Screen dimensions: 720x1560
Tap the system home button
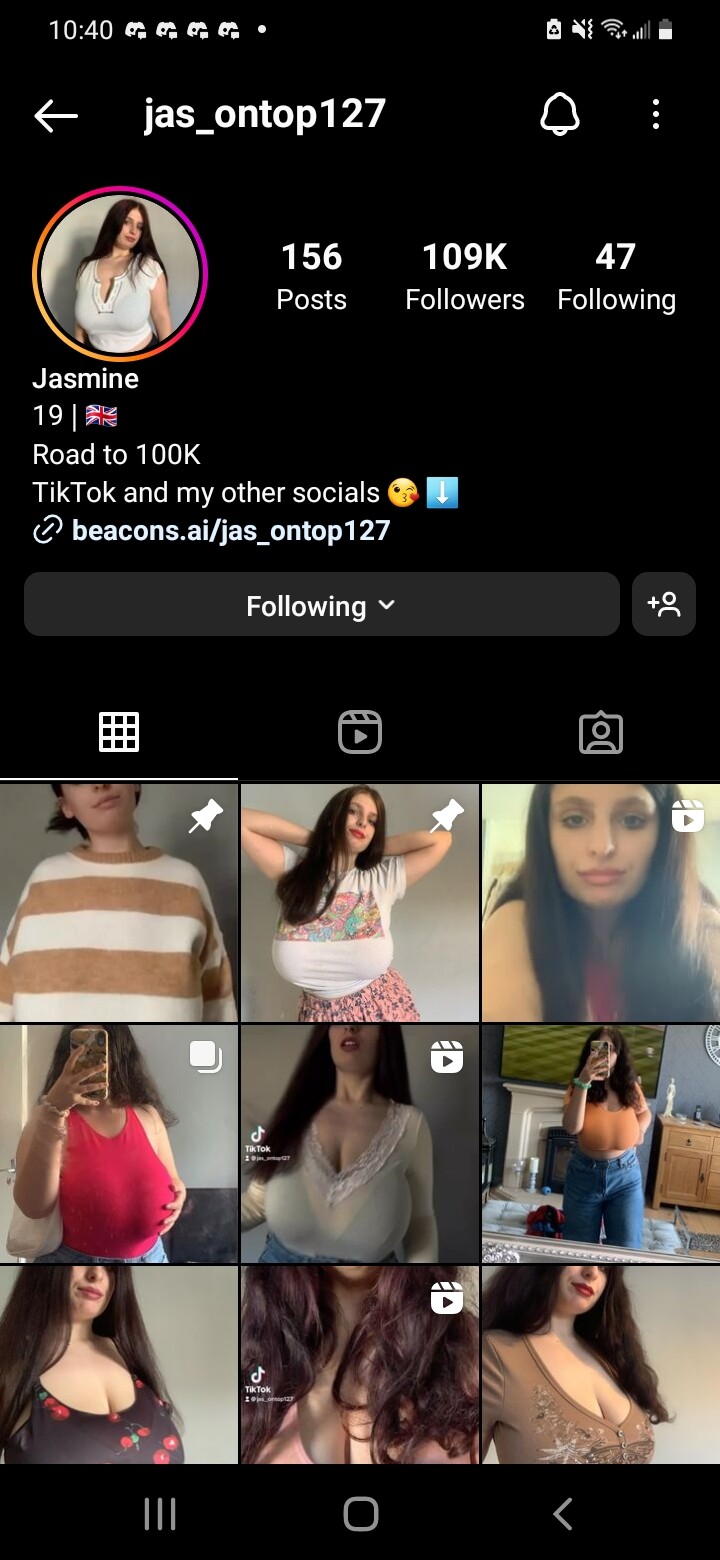coord(360,1513)
